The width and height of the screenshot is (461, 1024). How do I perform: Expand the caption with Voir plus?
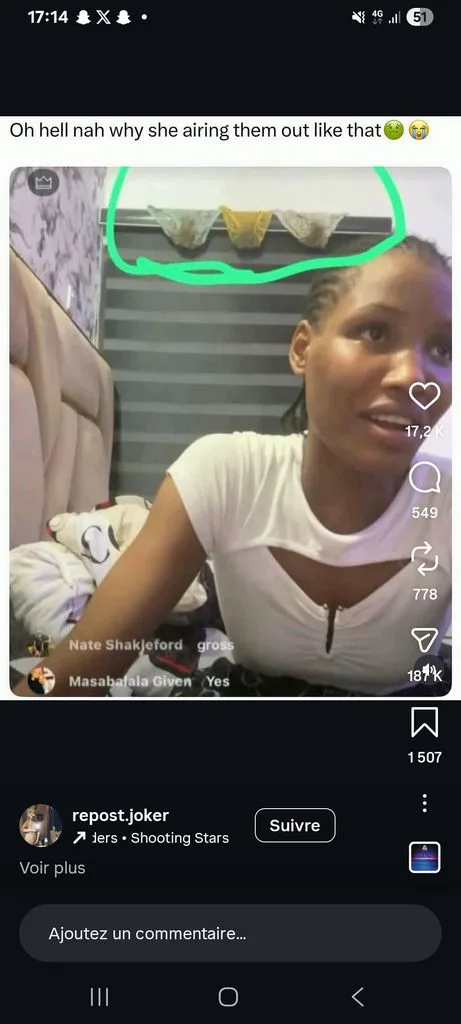[52, 868]
